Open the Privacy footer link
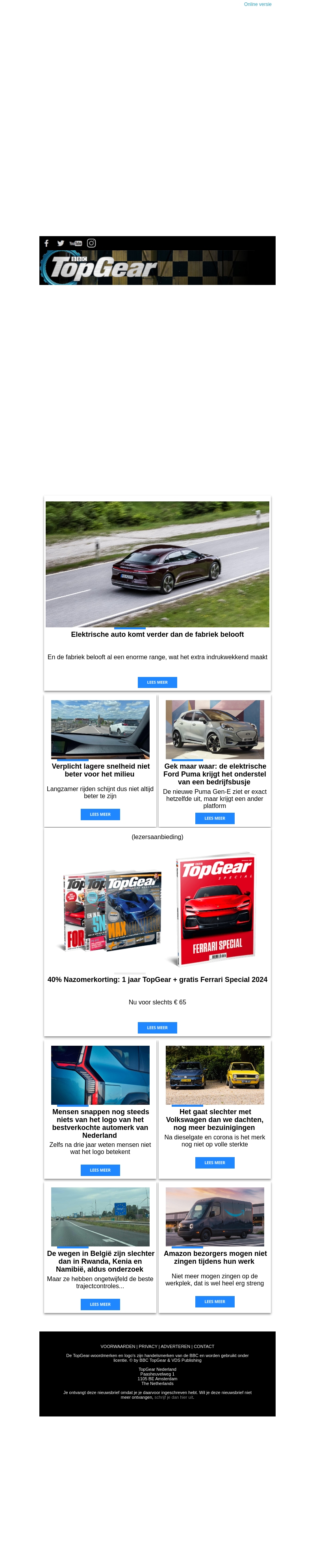This screenshot has height=1568, width=315. [x=148, y=1346]
